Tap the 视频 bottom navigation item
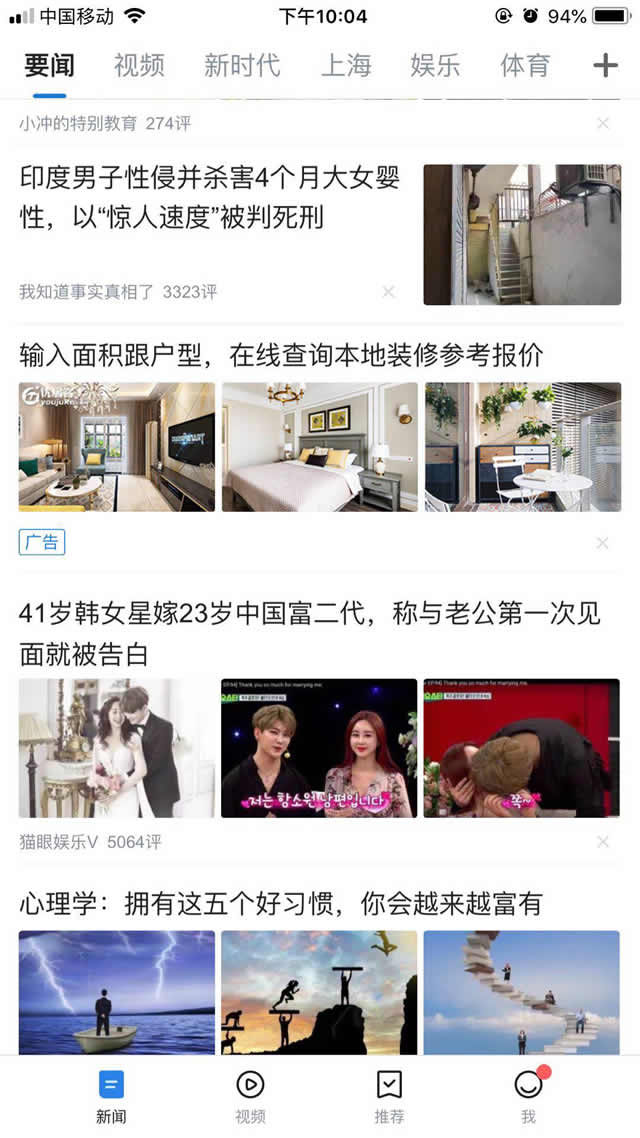This screenshot has width=640, height=1138. 250,1096
